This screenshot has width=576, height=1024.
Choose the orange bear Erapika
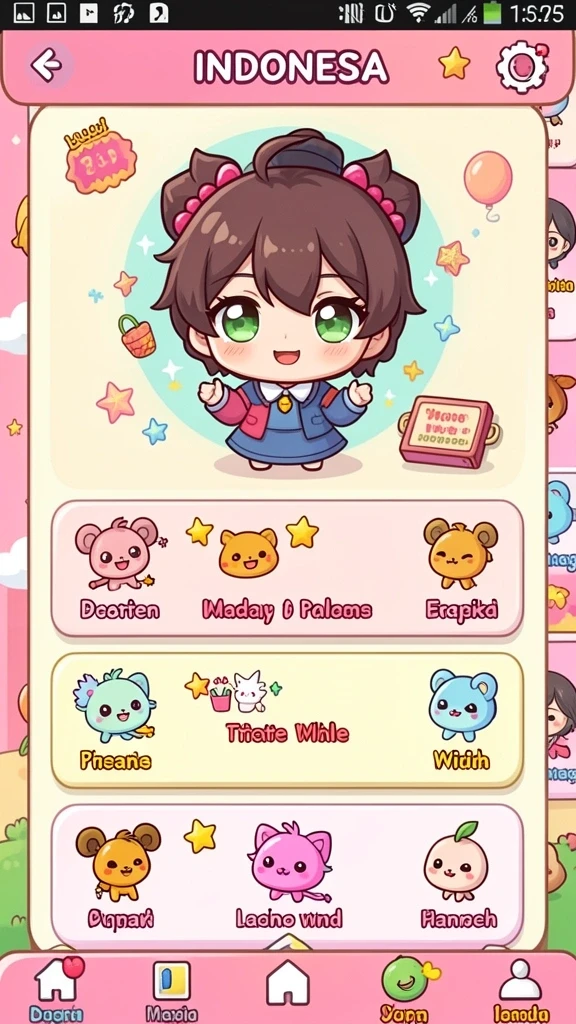460,554
